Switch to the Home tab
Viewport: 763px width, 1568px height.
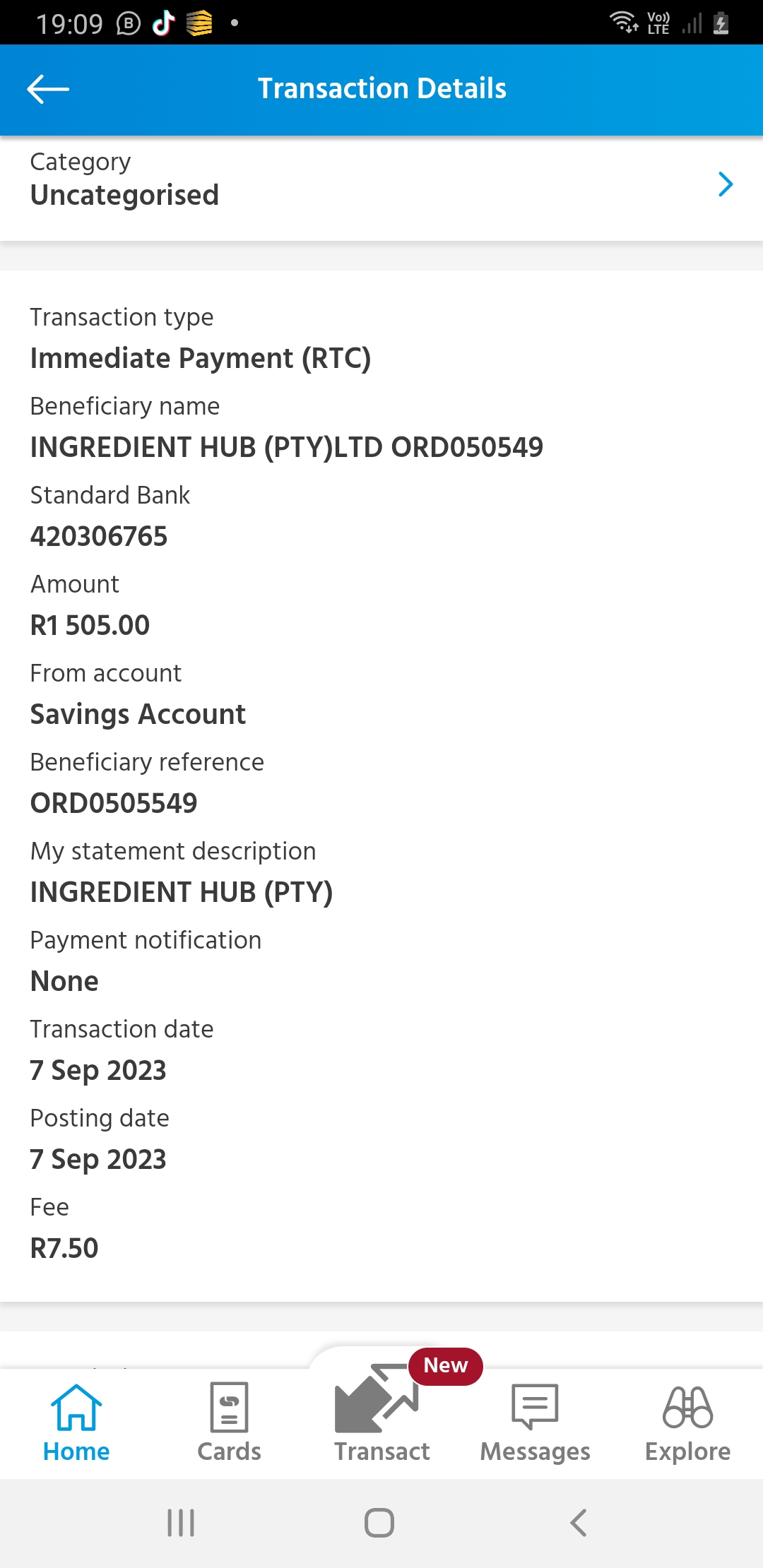76,1424
